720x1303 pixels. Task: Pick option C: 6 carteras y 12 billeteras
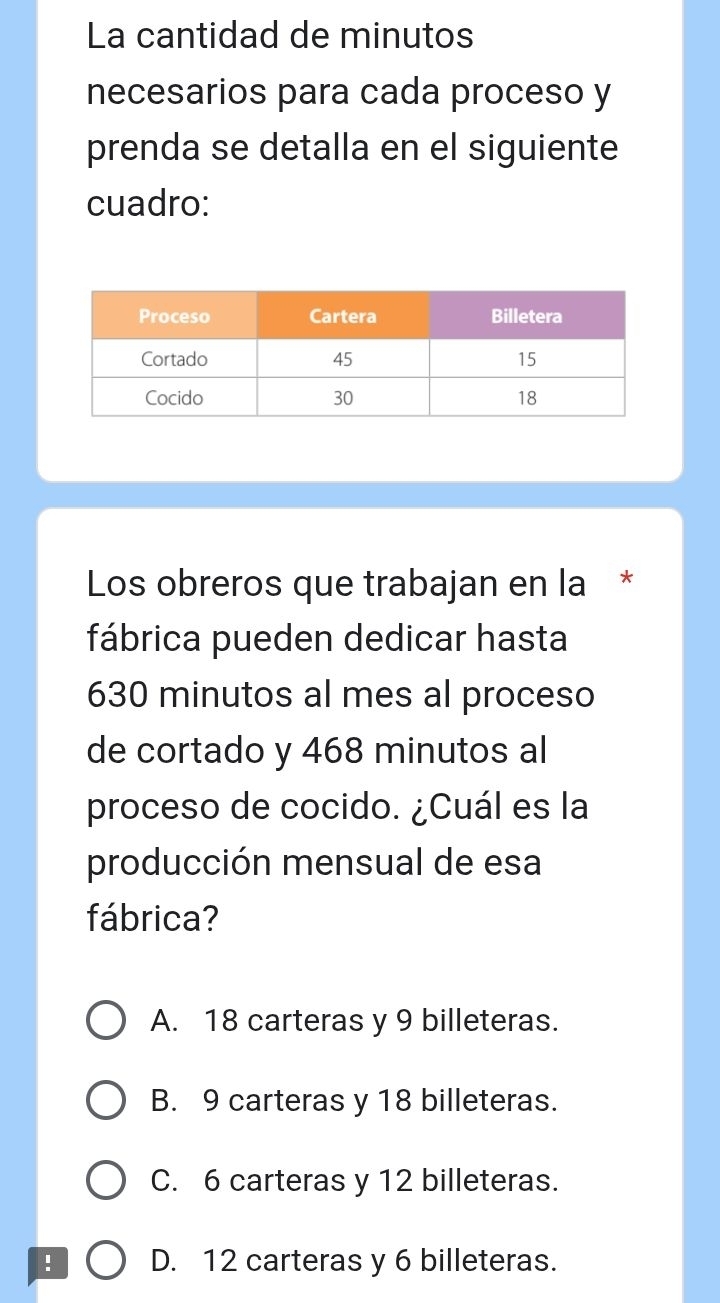click(x=106, y=1181)
